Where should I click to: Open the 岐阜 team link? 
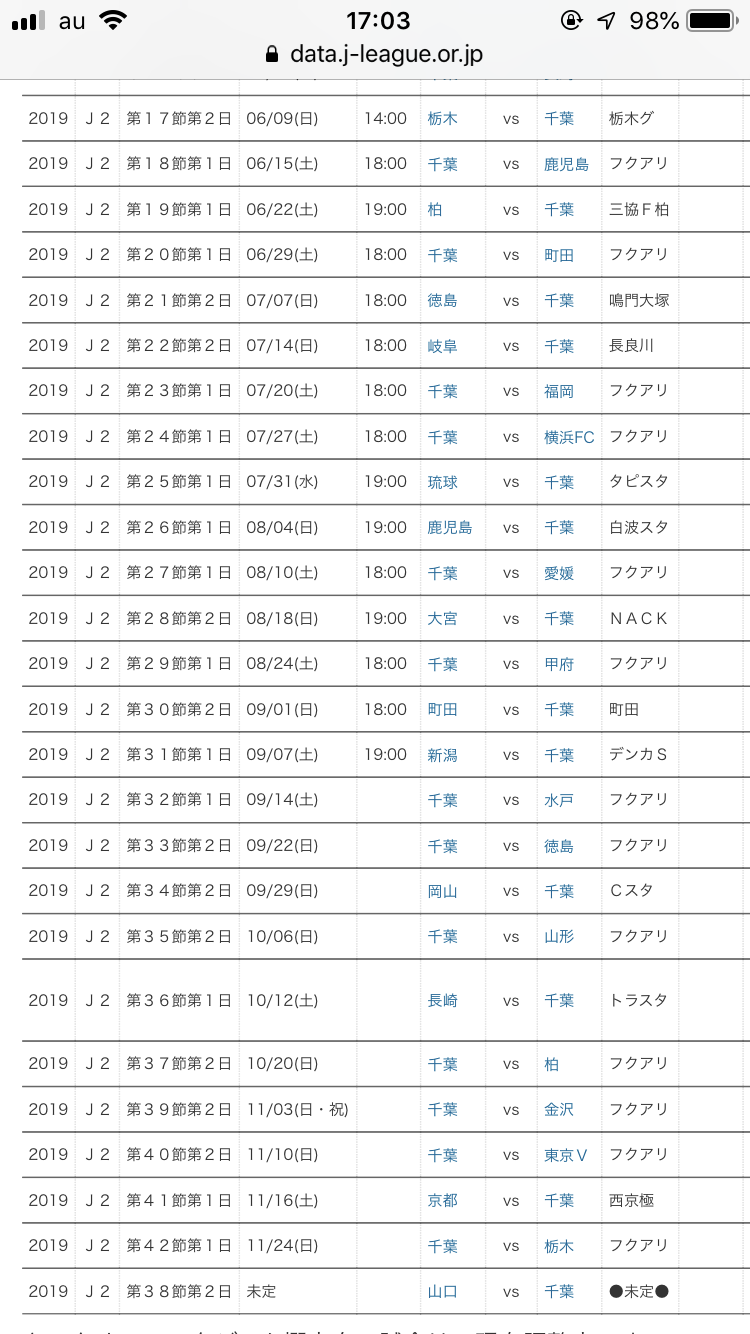coord(442,346)
